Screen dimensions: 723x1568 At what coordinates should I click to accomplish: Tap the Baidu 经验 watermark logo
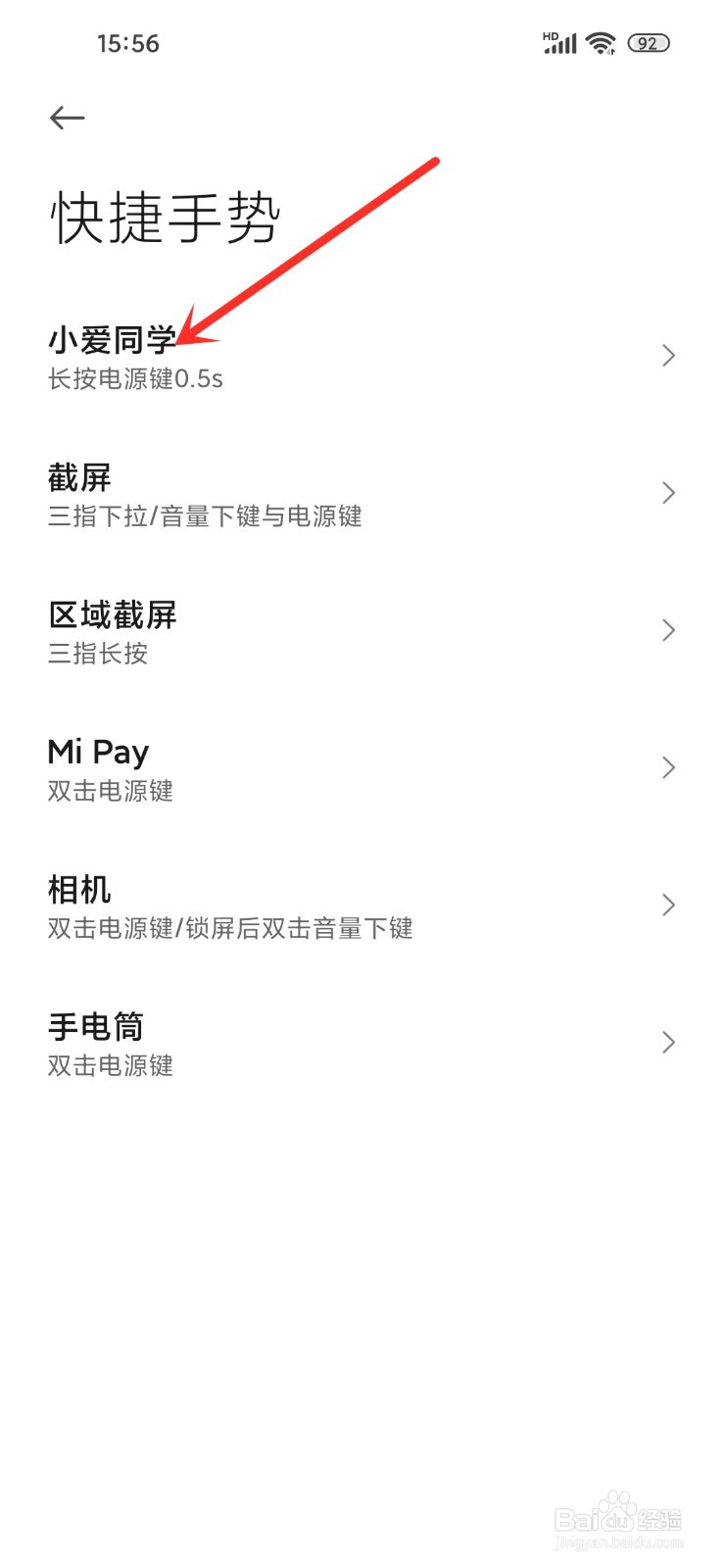[x=617, y=1519]
